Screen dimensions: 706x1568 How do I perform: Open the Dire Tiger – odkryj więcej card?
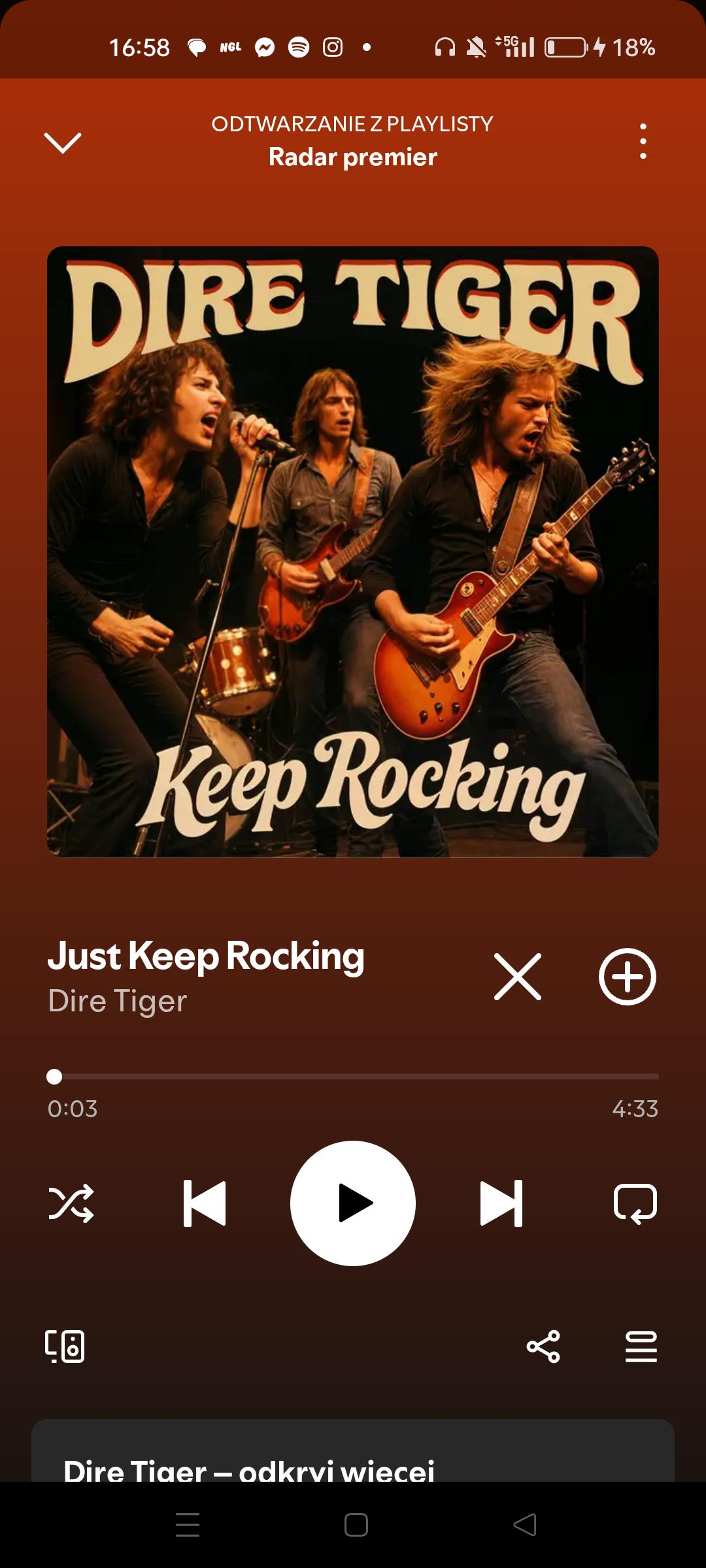[x=353, y=1450]
